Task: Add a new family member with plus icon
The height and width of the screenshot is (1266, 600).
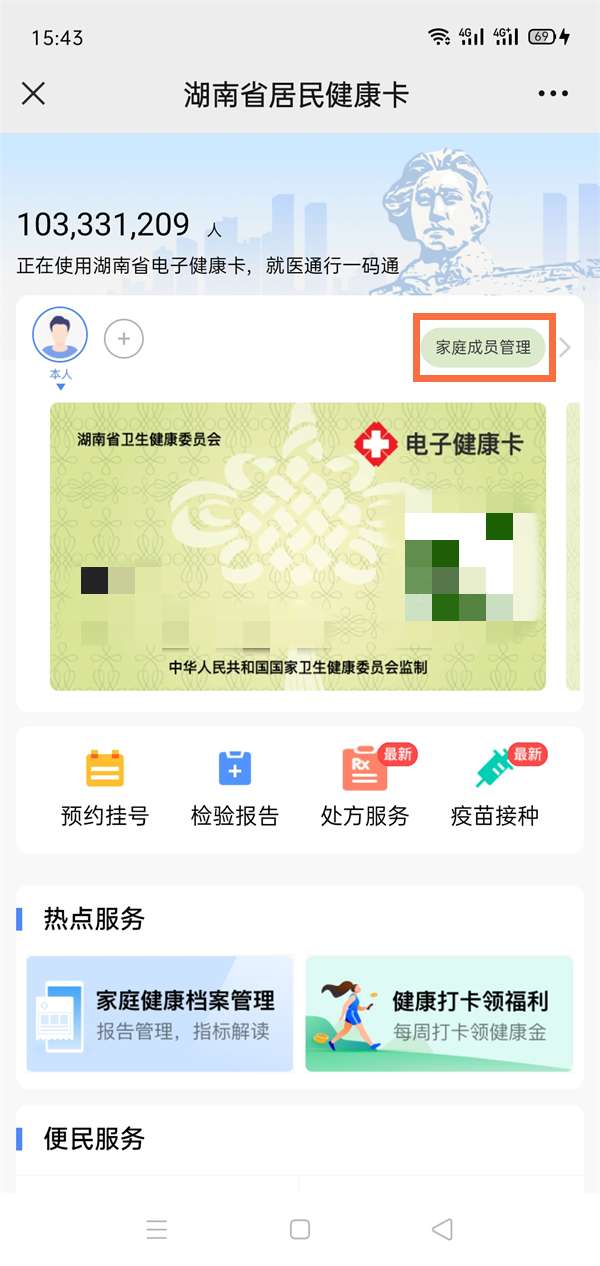Action: point(124,339)
